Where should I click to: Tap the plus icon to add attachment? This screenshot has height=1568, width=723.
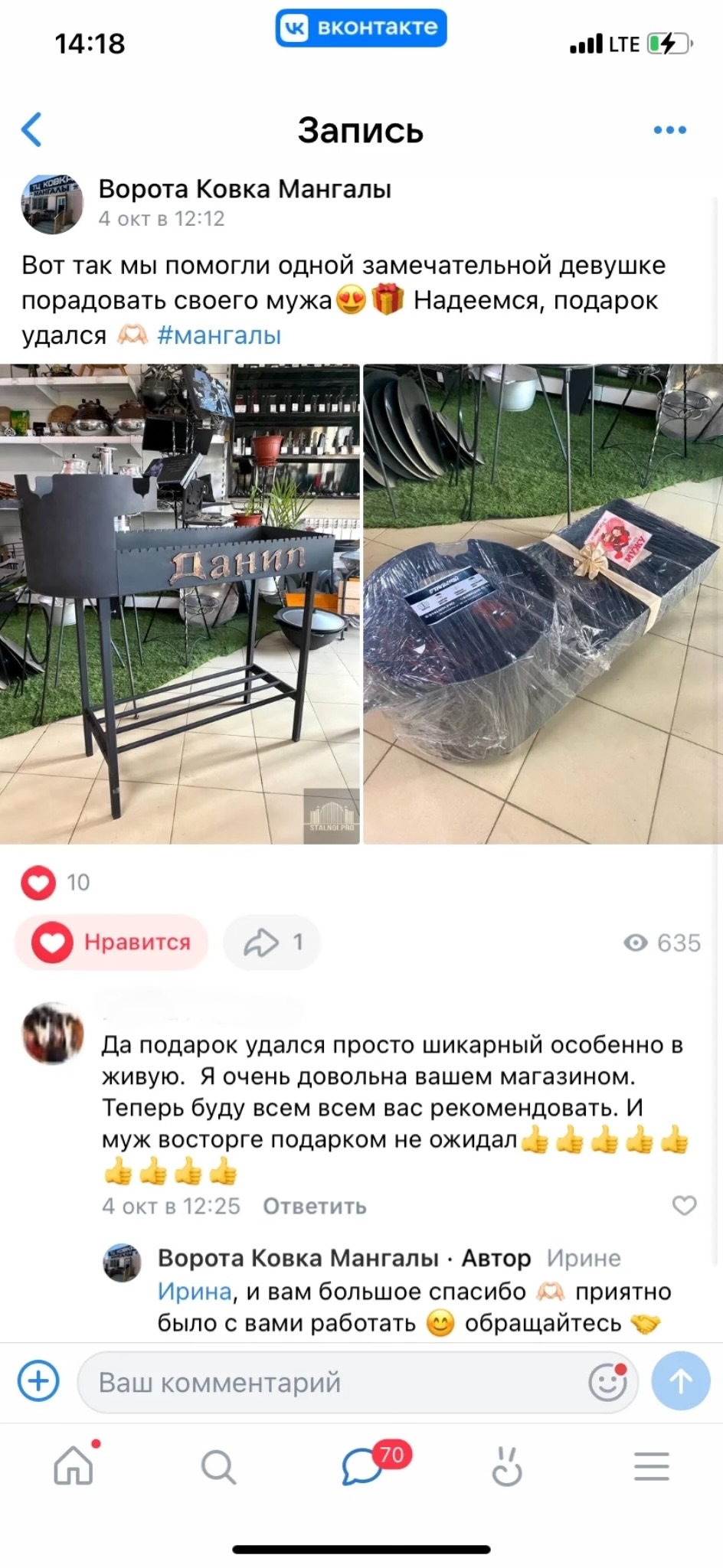coord(38,1381)
